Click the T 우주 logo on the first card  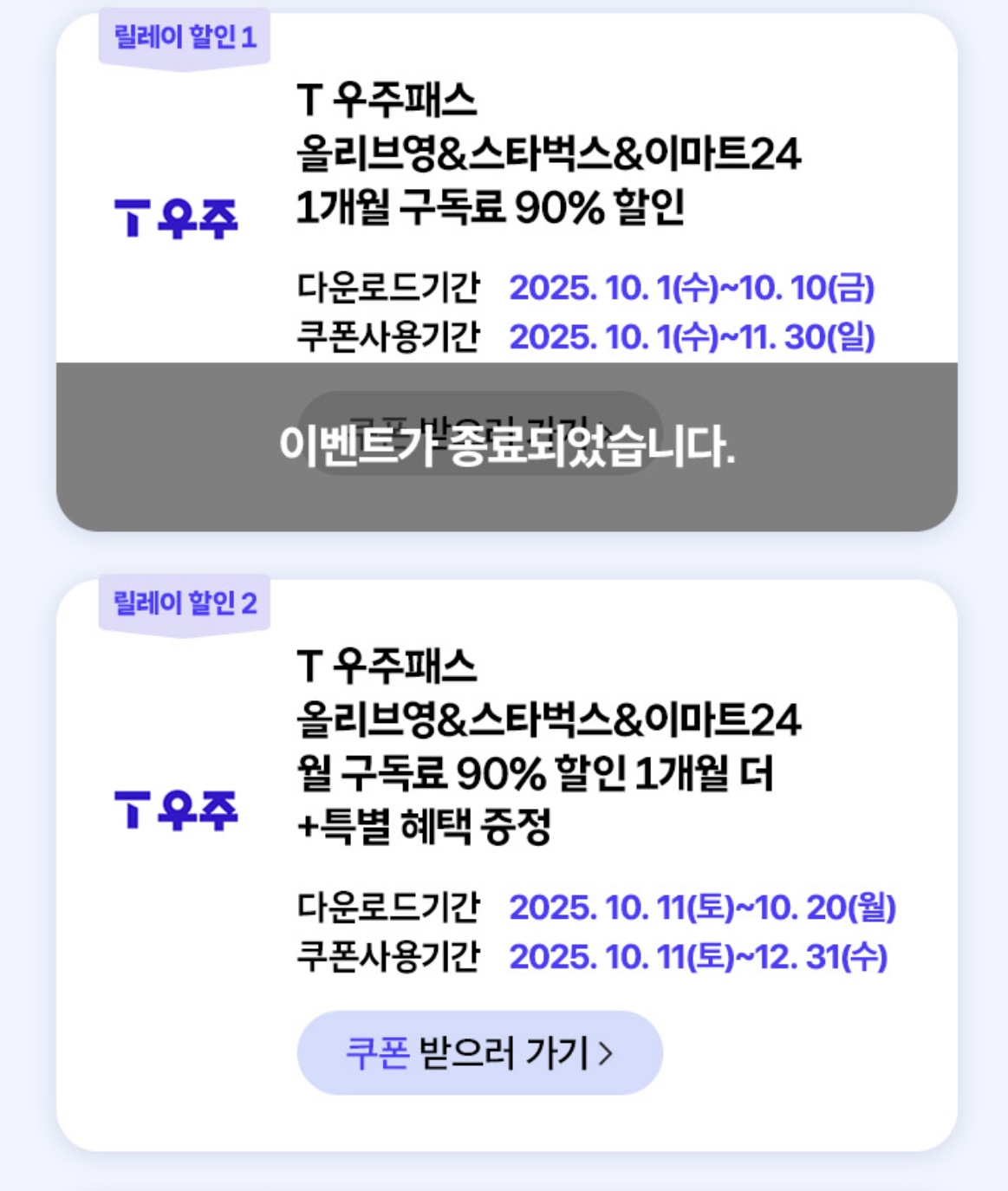point(176,219)
